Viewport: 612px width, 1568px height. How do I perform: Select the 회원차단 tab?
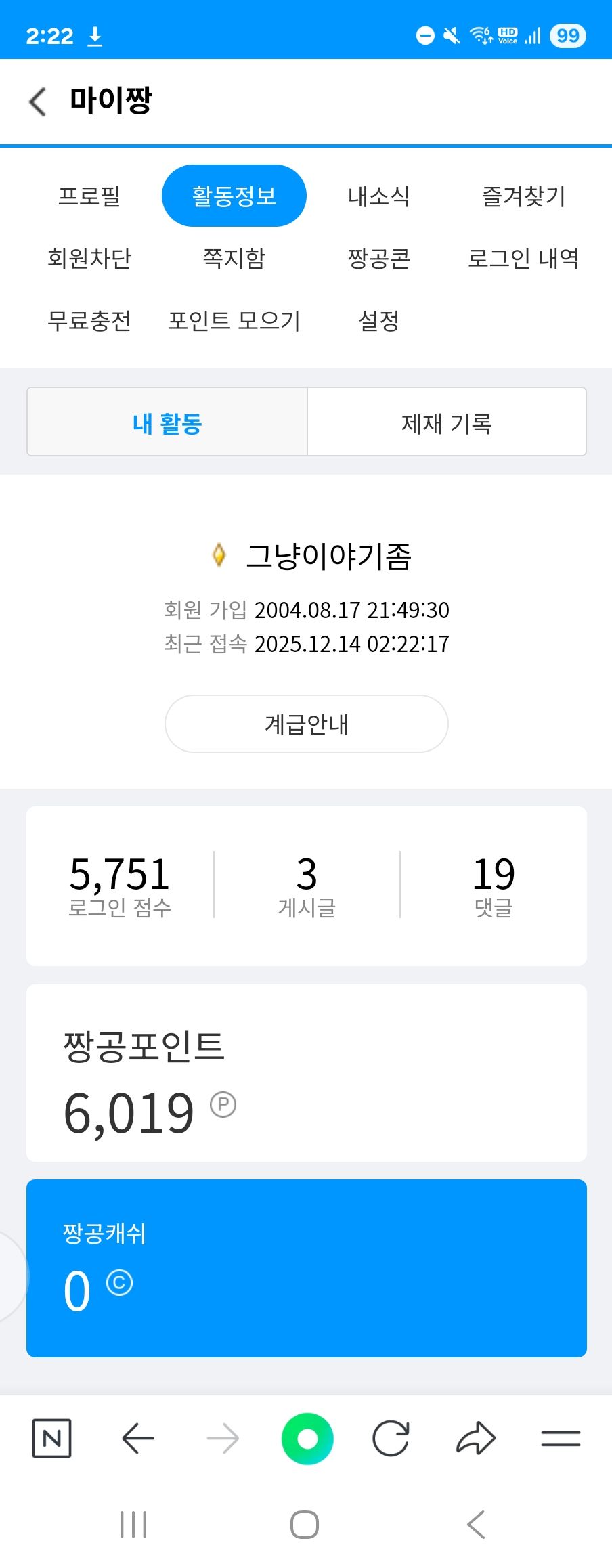click(x=89, y=259)
